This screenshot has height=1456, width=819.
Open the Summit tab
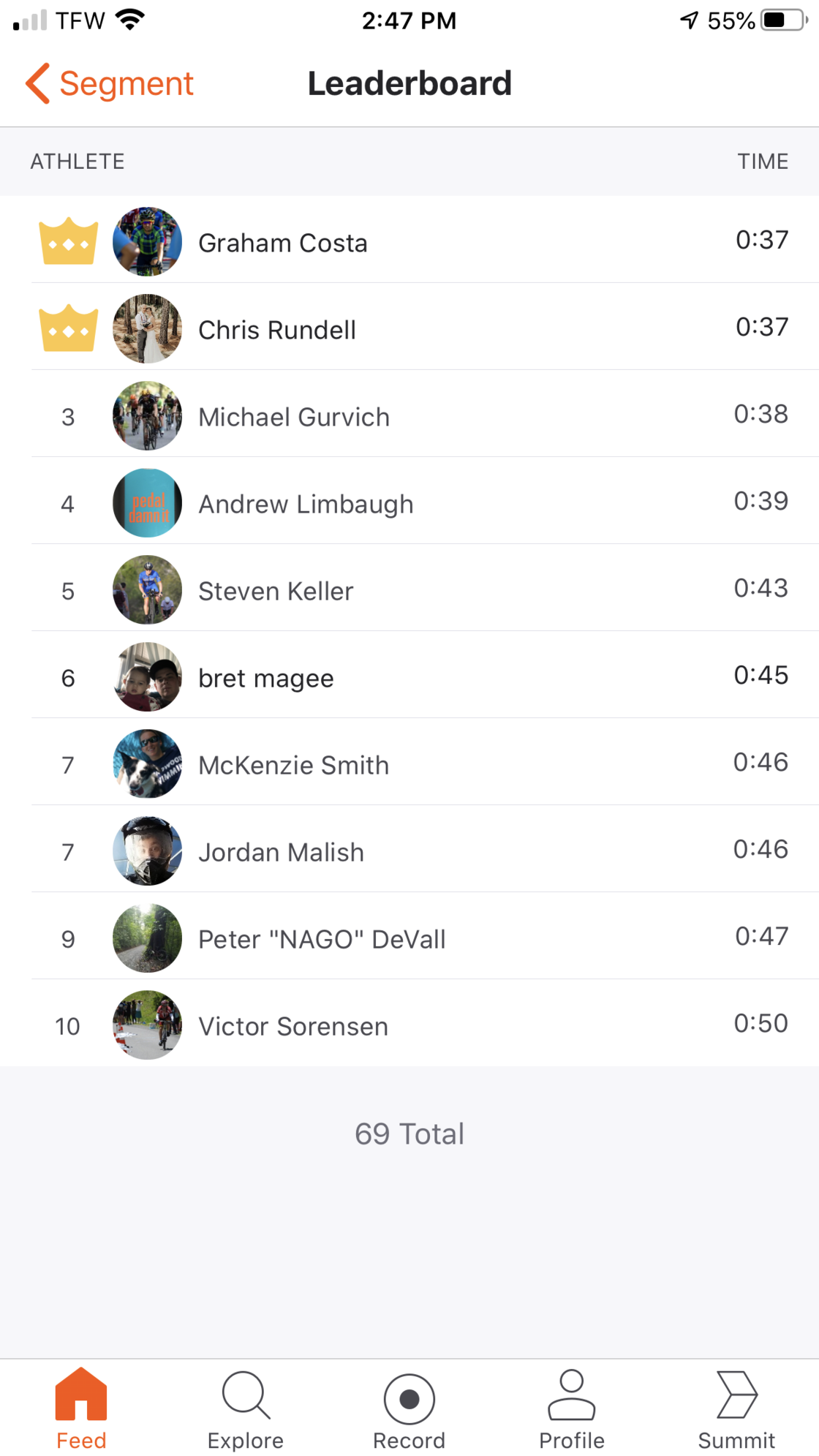736,1409
